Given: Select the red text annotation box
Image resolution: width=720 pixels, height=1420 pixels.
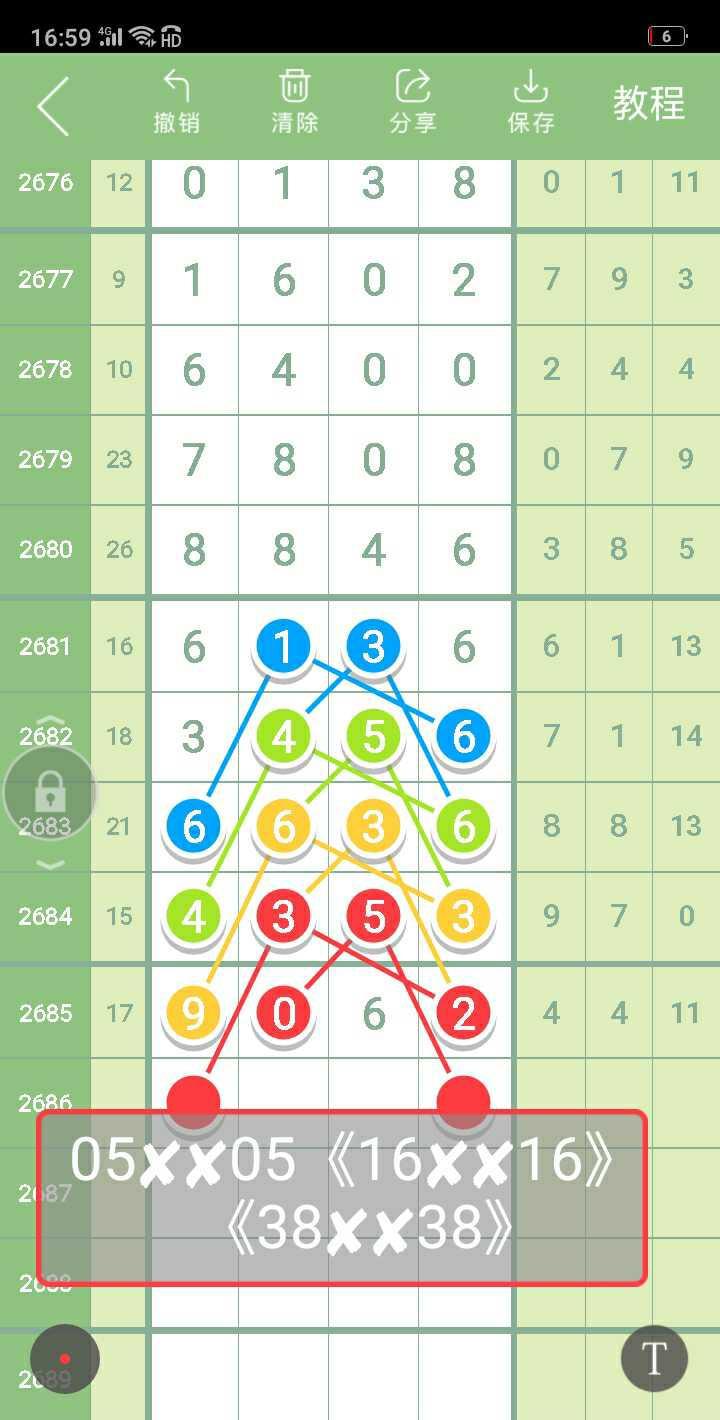Looking at the screenshot, I should [x=342, y=1197].
